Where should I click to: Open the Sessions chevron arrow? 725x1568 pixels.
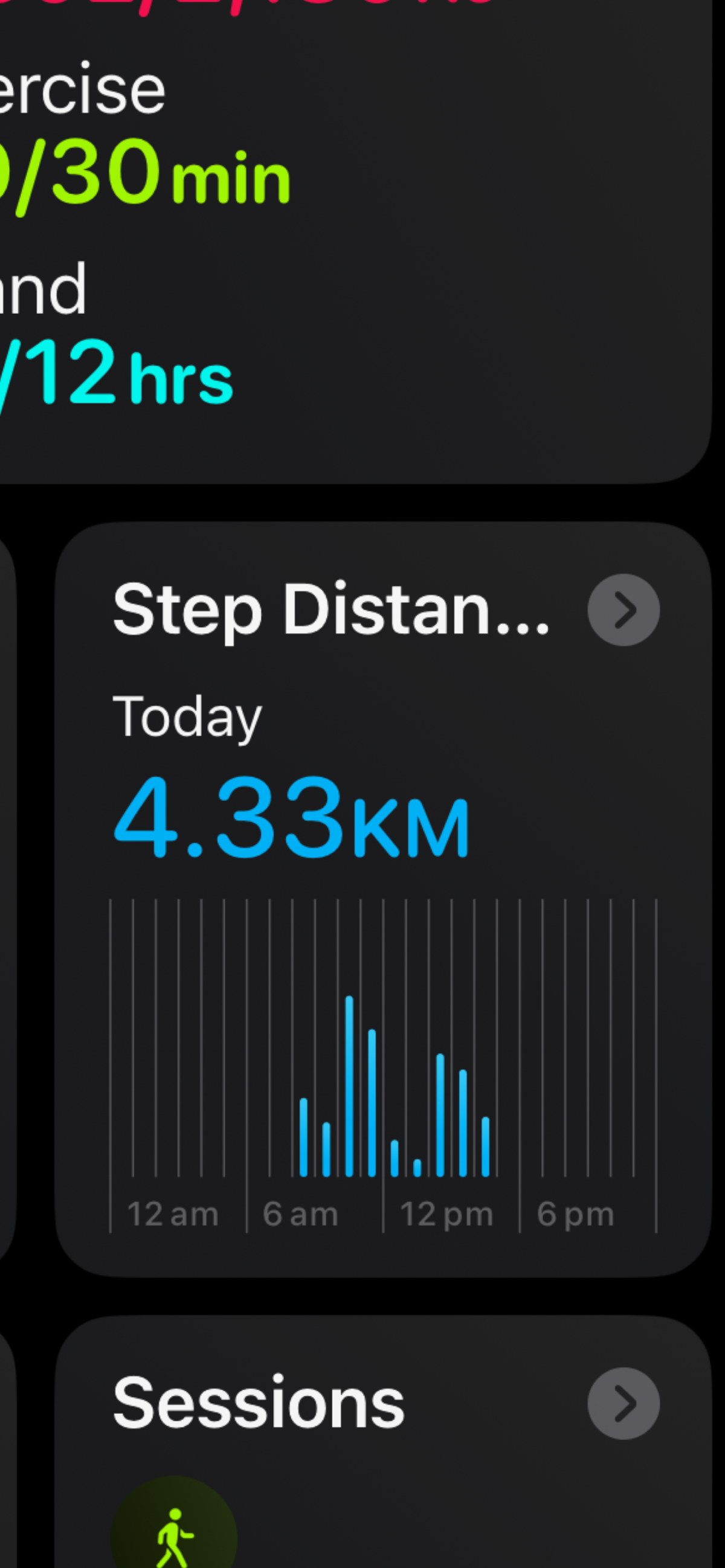click(x=623, y=1403)
